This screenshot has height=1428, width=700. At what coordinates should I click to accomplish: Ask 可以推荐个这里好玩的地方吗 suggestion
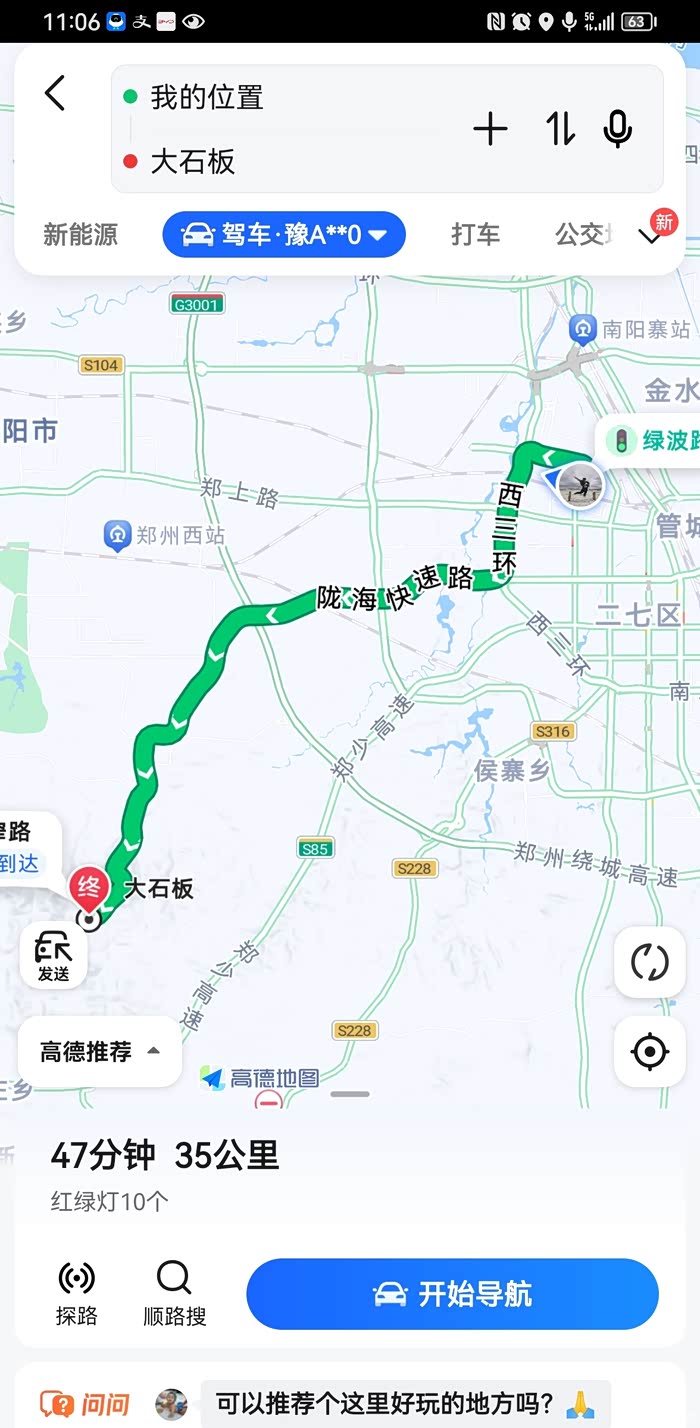[x=405, y=1404]
